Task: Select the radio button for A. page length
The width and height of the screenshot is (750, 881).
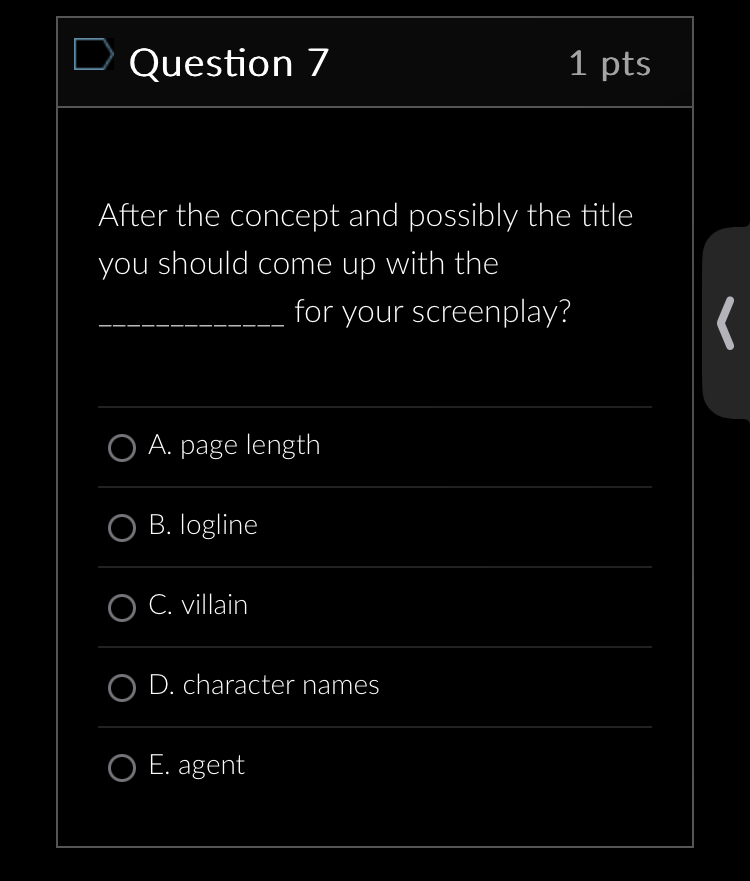Action: coord(121,448)
